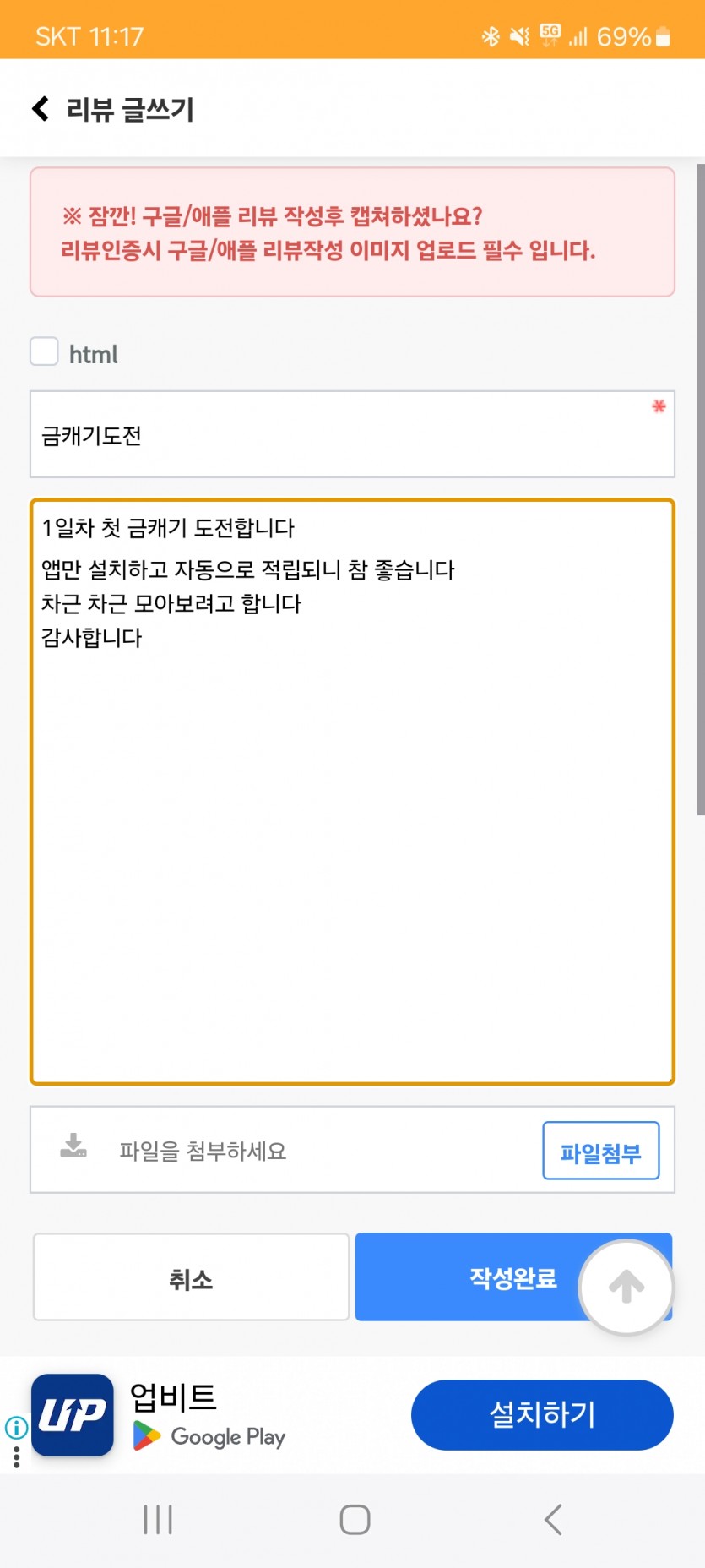Go back from 리뷰 글쓰기 page

(40, 108)
